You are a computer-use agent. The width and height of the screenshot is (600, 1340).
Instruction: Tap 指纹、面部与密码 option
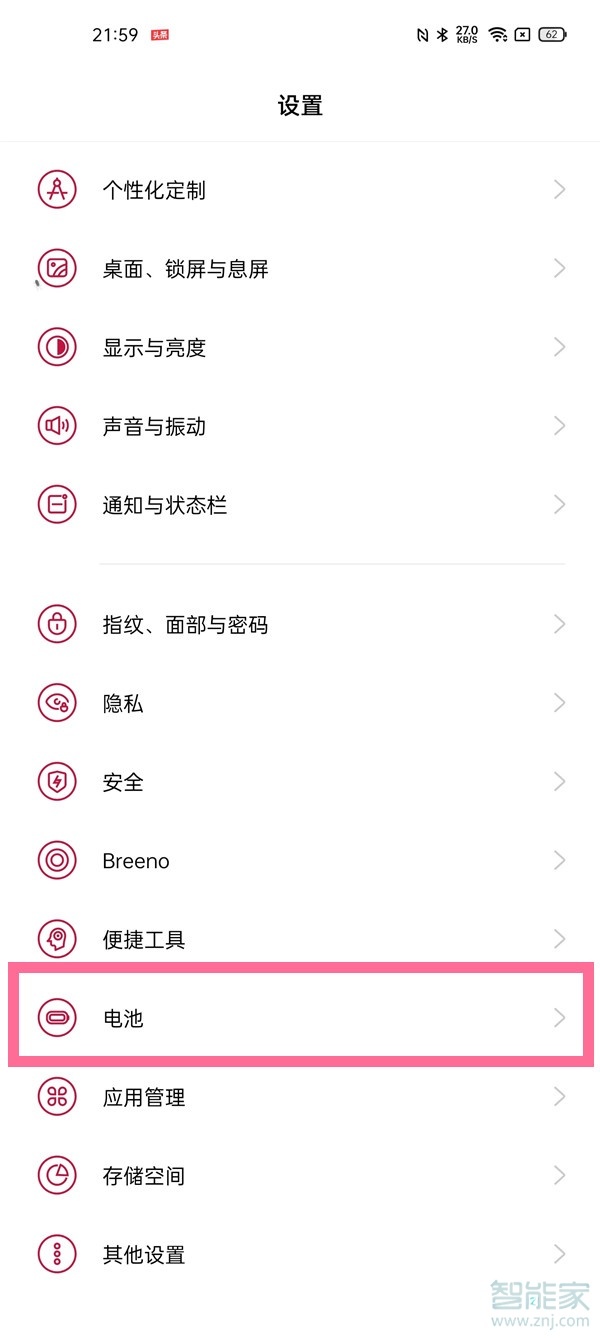[x=185, y=625]
